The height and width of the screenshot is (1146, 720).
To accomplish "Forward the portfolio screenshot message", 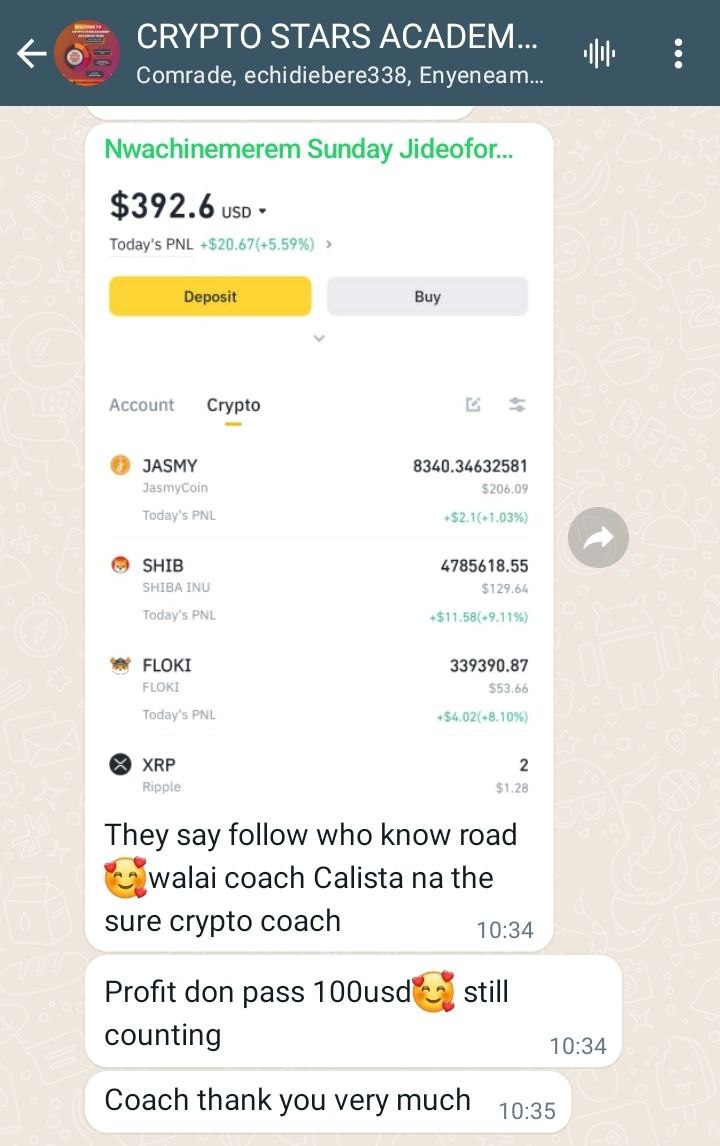I will (x=598, y=539).
